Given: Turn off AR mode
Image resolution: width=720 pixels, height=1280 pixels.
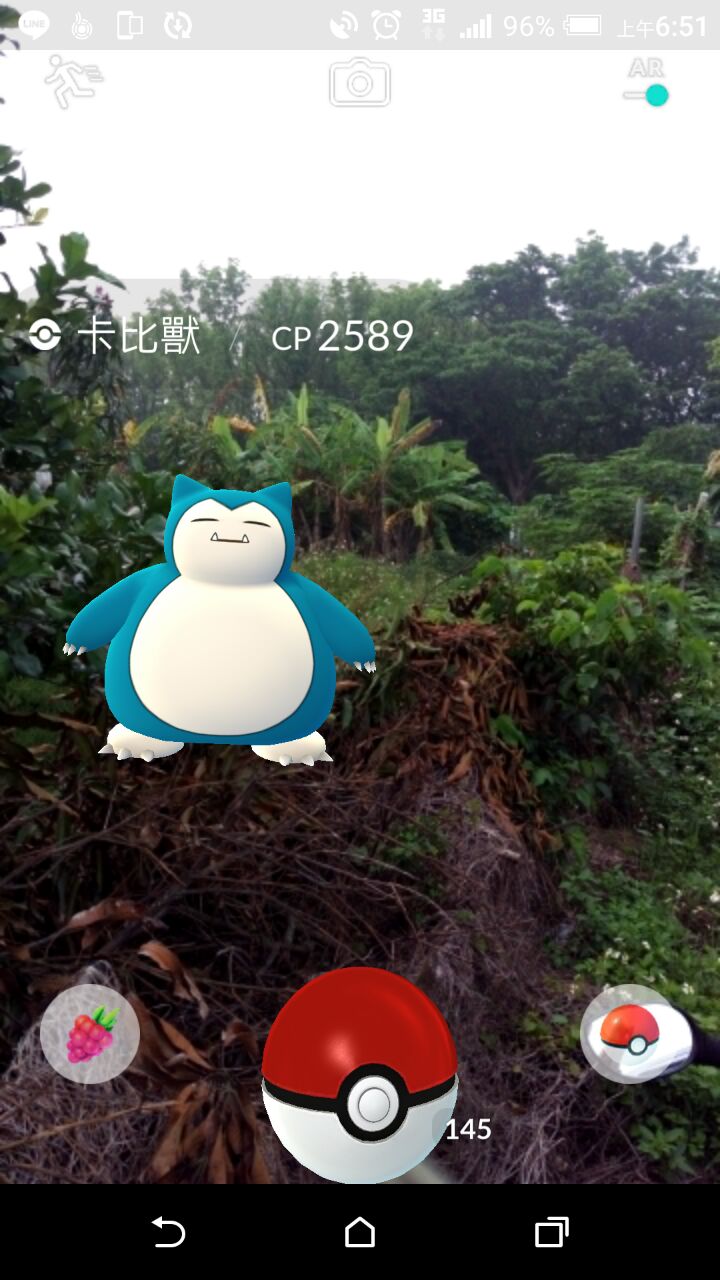Looking at the screenshot, I should (x=647, y=94).
